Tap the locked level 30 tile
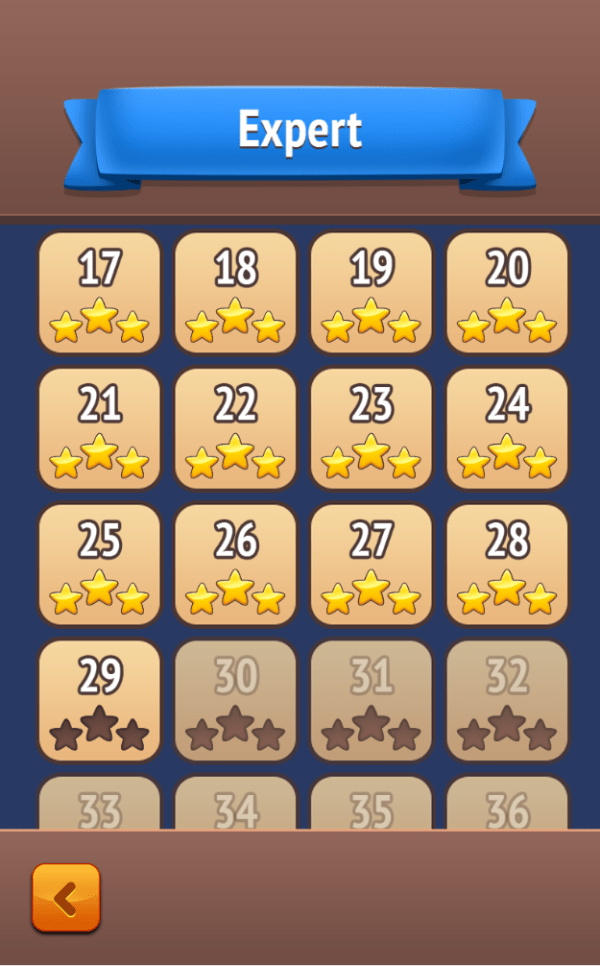The height and width of the screenshot is (966, 600). [235, 701]
